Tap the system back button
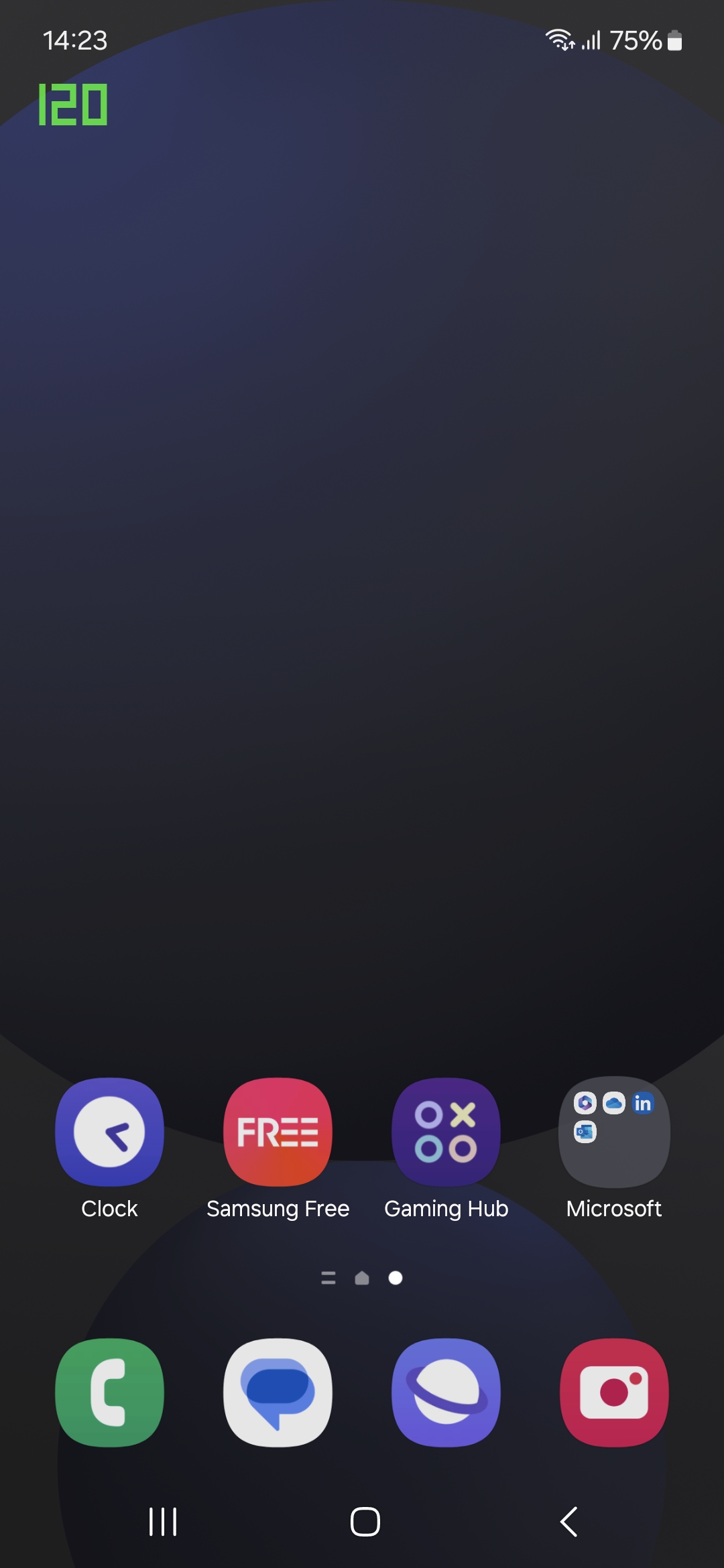The width and height of the screenshot is (724, 1568). coord(568,1522)
